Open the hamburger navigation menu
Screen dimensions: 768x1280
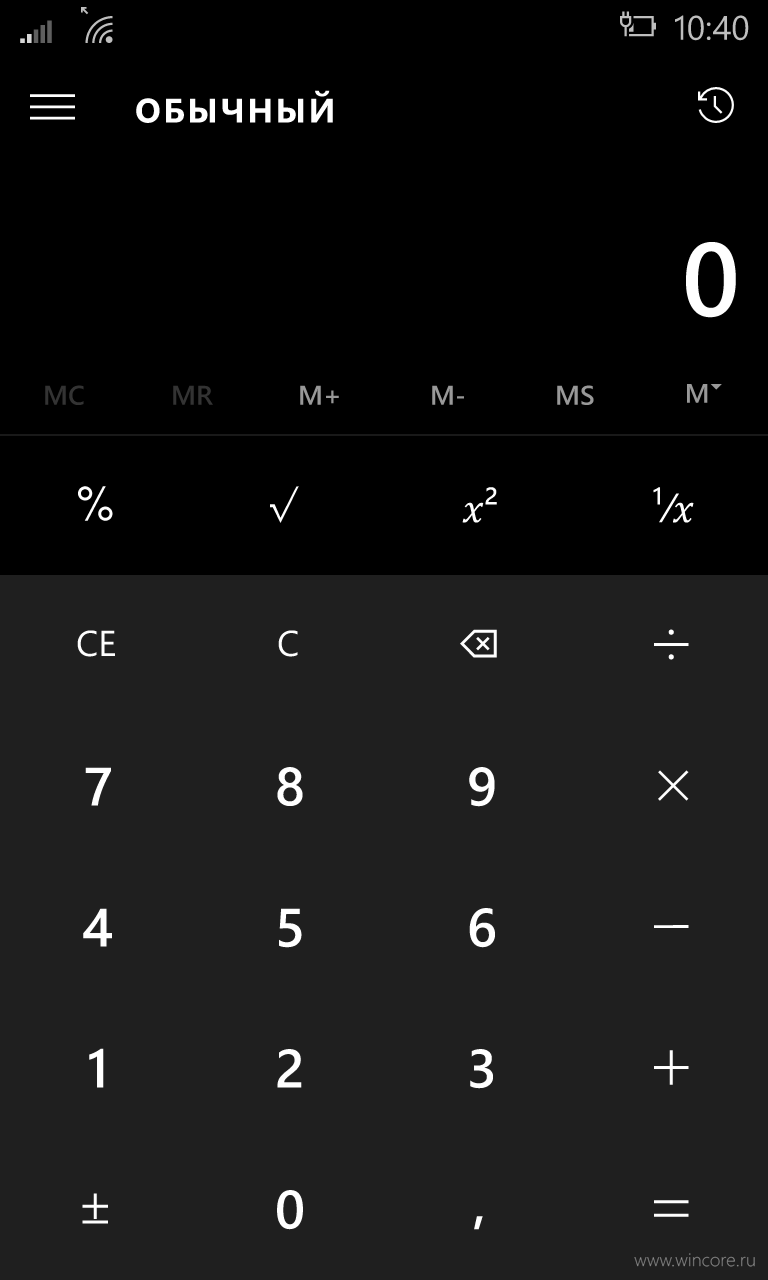[52, 107]
